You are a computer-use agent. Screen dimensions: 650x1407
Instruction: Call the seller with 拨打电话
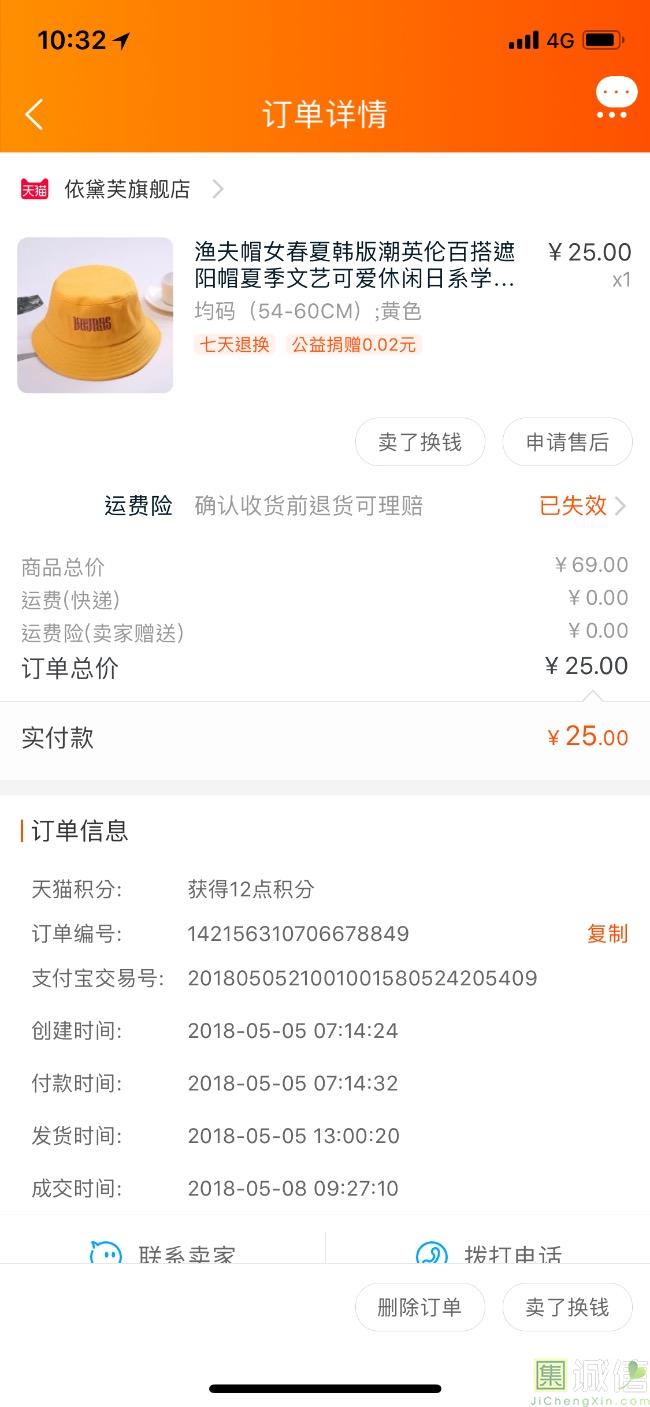click(490, 1252)
